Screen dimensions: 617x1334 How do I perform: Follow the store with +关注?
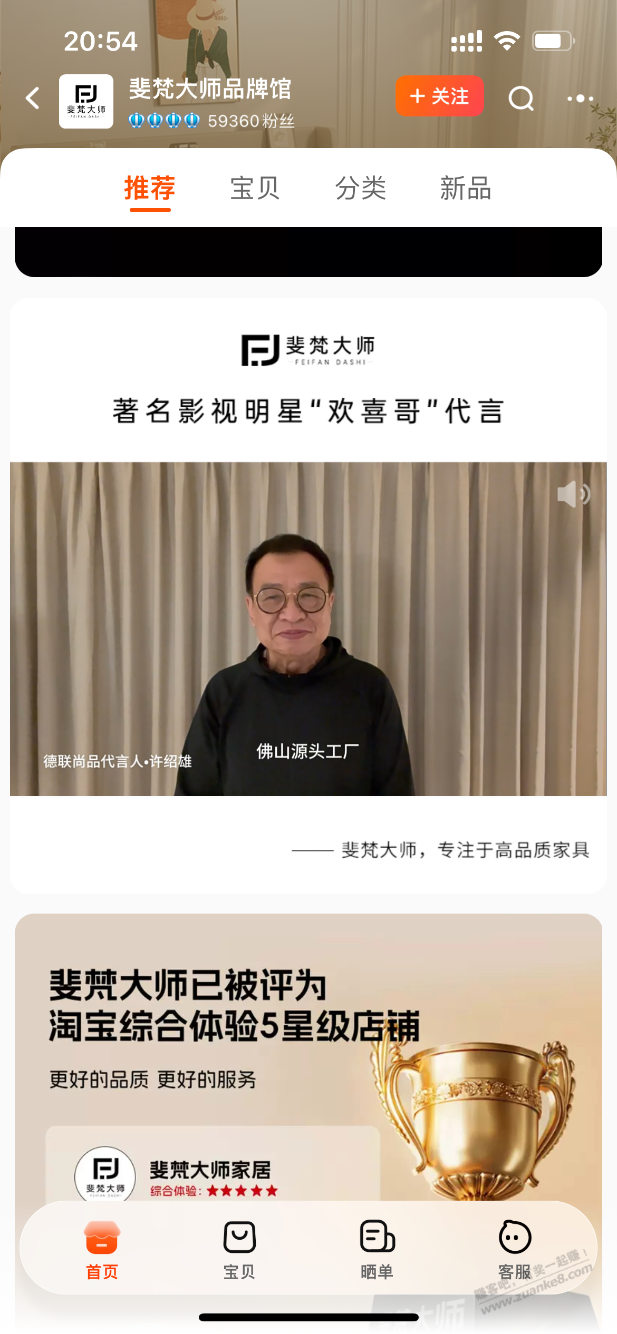point(439,96)
